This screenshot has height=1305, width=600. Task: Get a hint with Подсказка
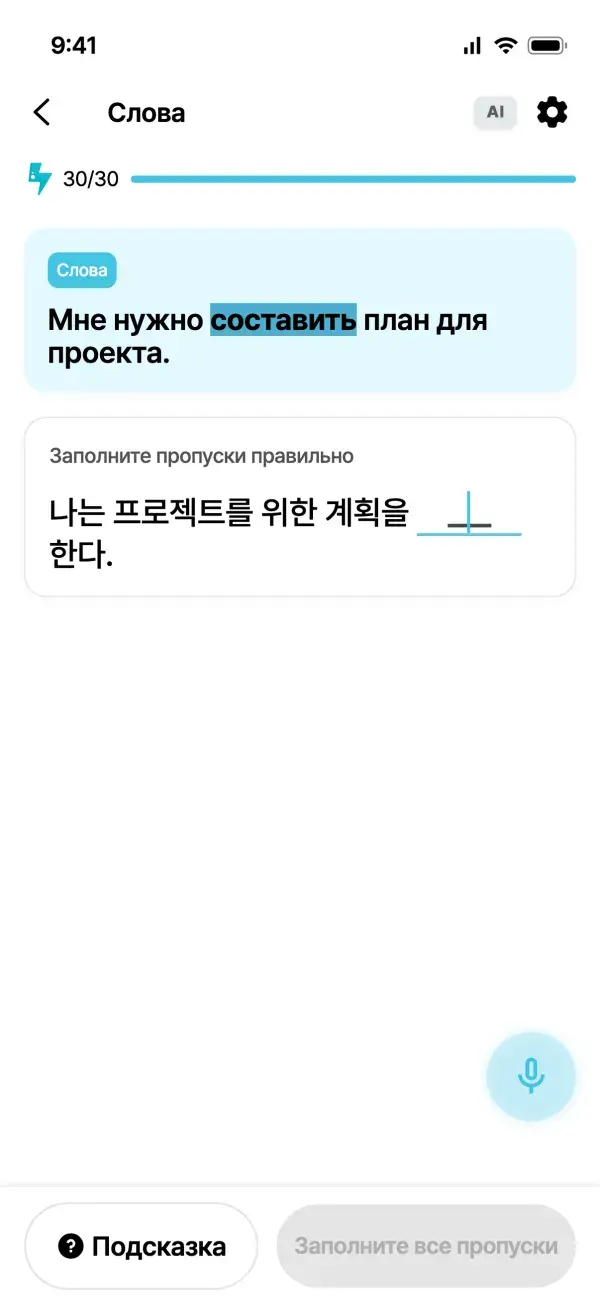141,1247
